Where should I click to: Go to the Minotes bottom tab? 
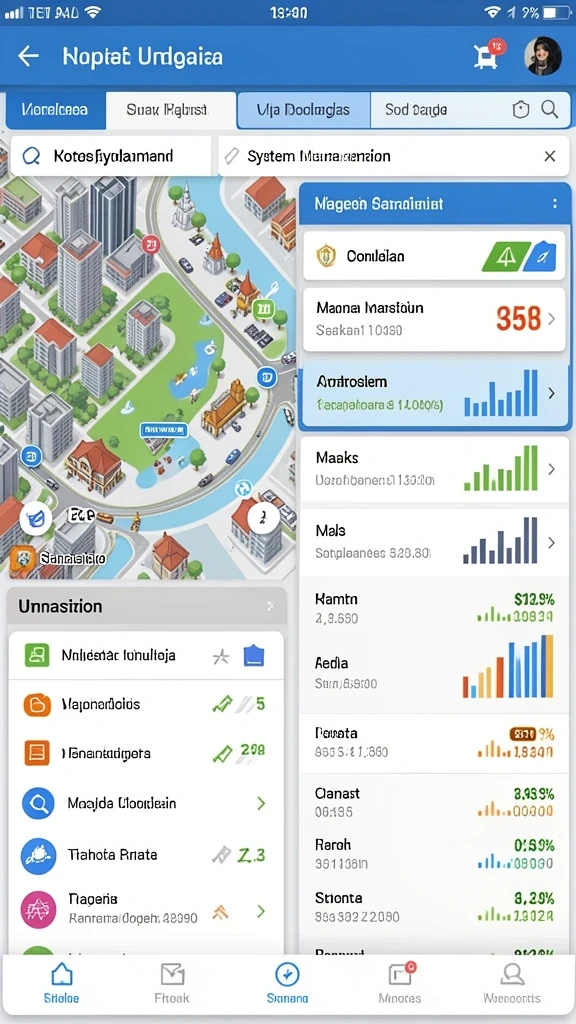click(400, 985)
